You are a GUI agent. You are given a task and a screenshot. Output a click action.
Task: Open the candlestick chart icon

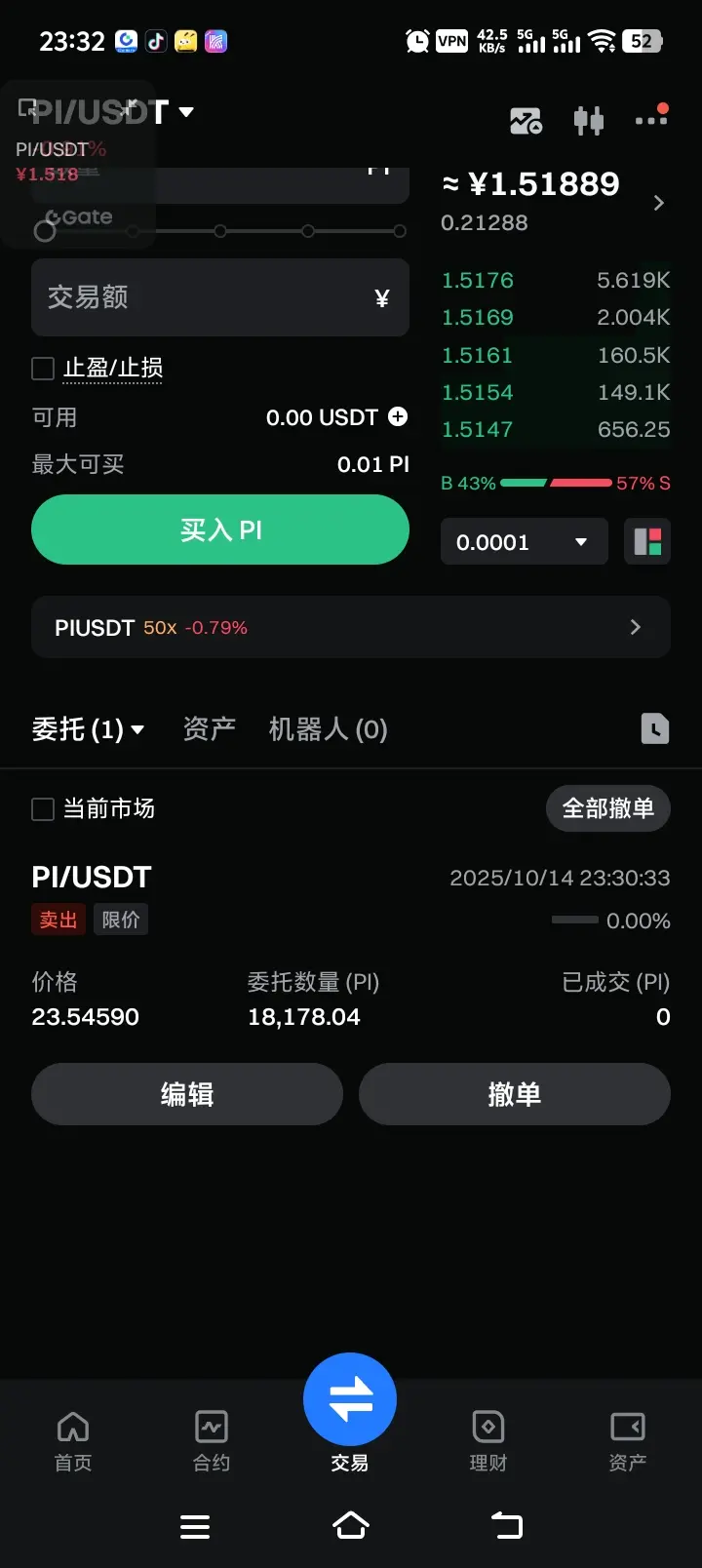coord(588,121)
